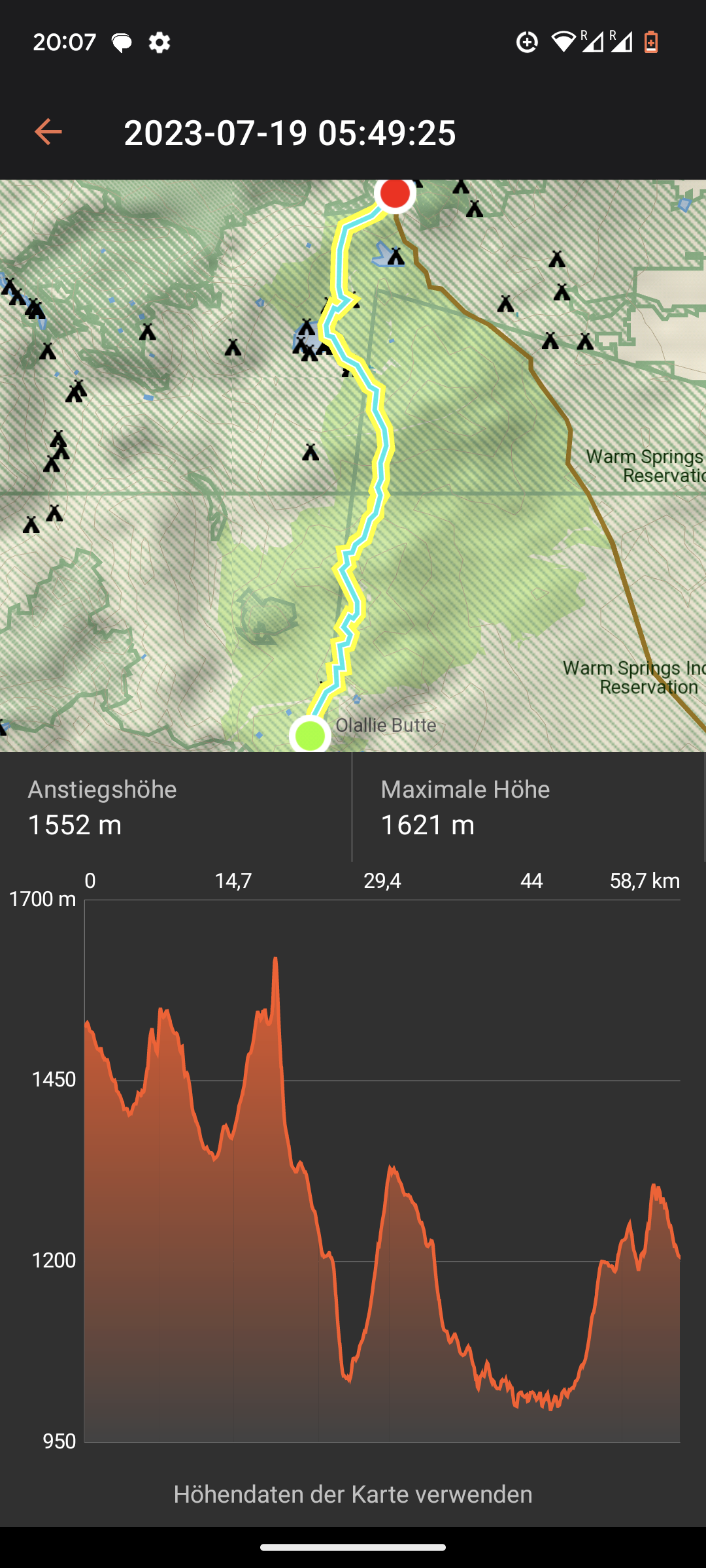
Task: Tap the red end marker on map
Action: click(x=395, y=193)
